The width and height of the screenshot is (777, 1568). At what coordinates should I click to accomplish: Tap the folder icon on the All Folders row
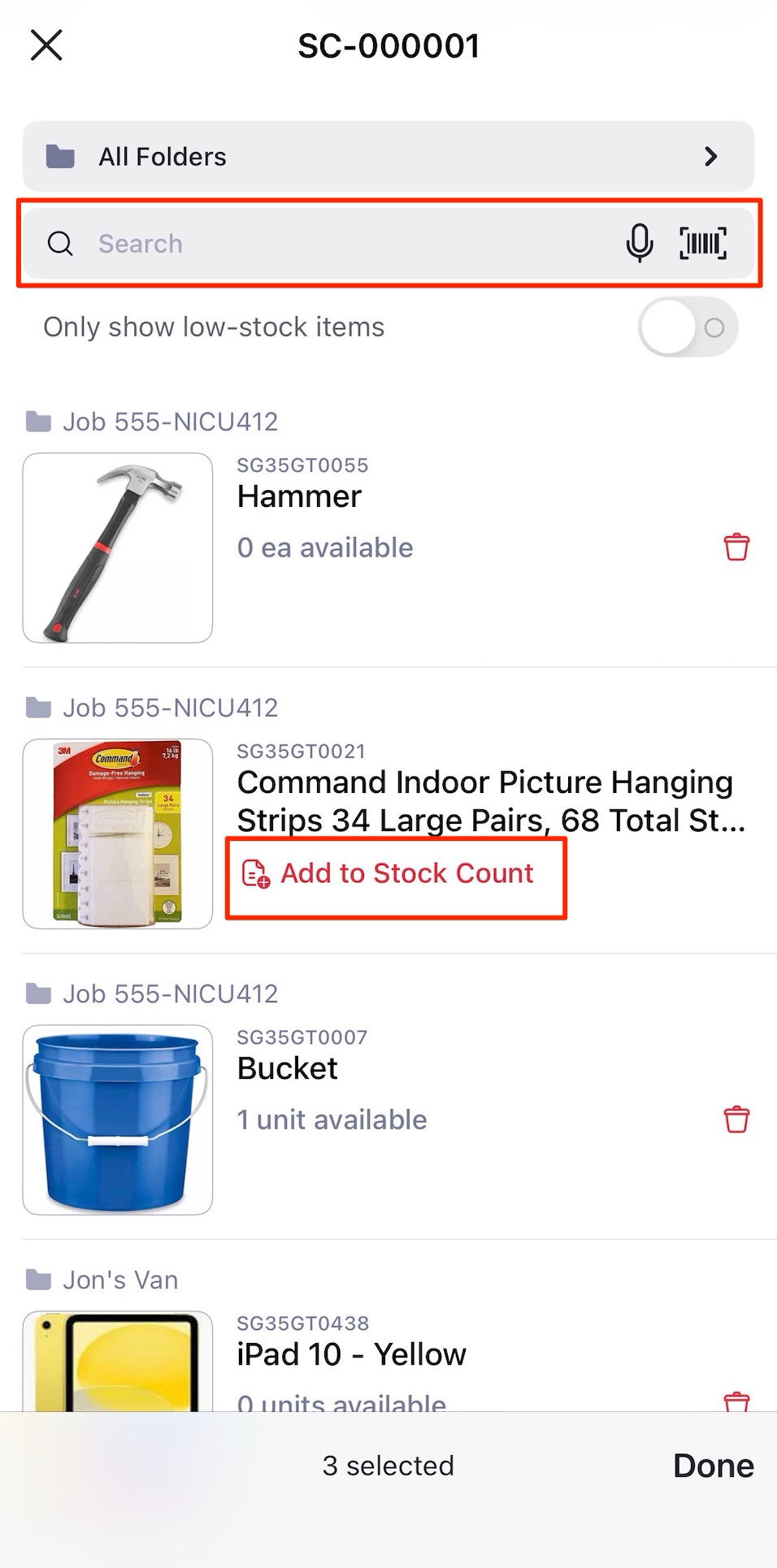[57, 156]
